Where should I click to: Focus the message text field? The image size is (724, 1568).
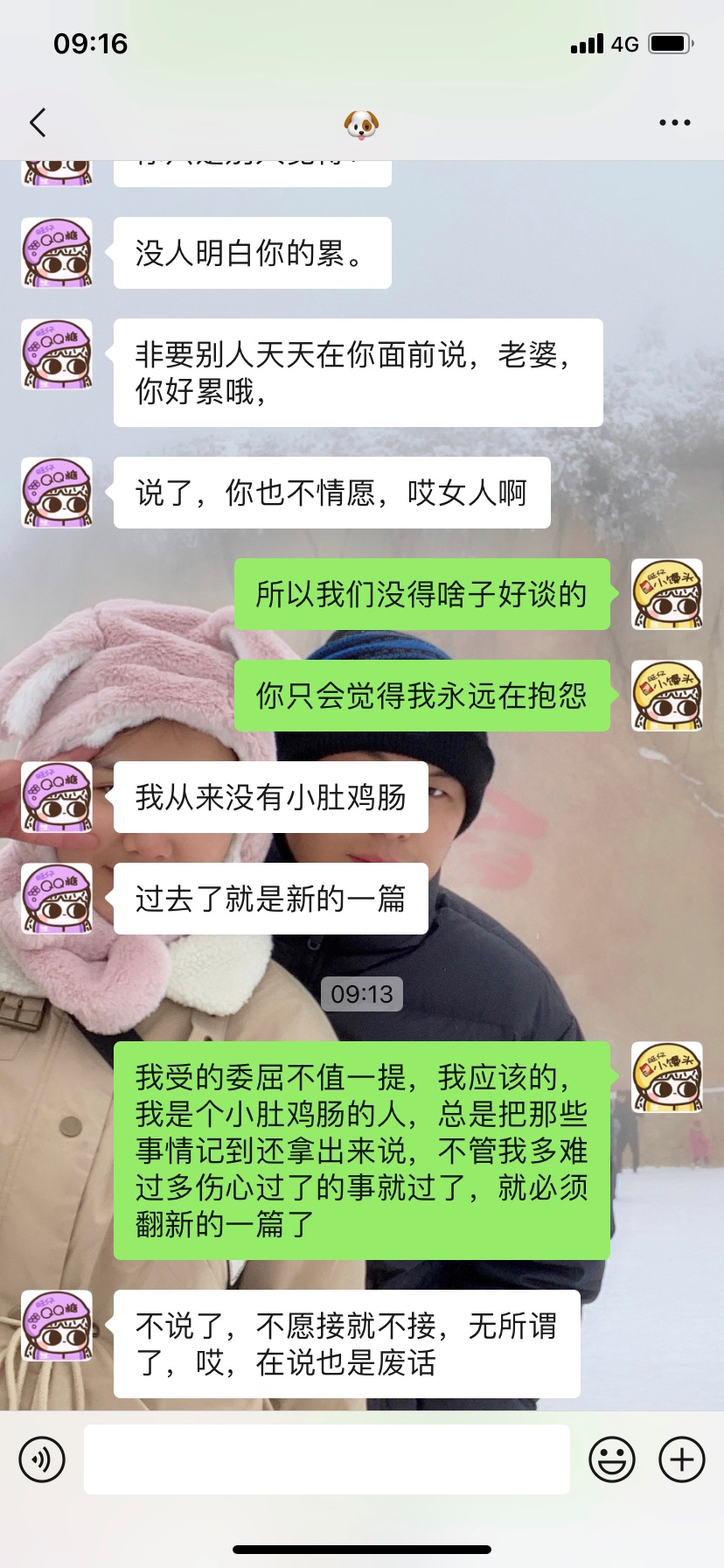pos(326,1459)
